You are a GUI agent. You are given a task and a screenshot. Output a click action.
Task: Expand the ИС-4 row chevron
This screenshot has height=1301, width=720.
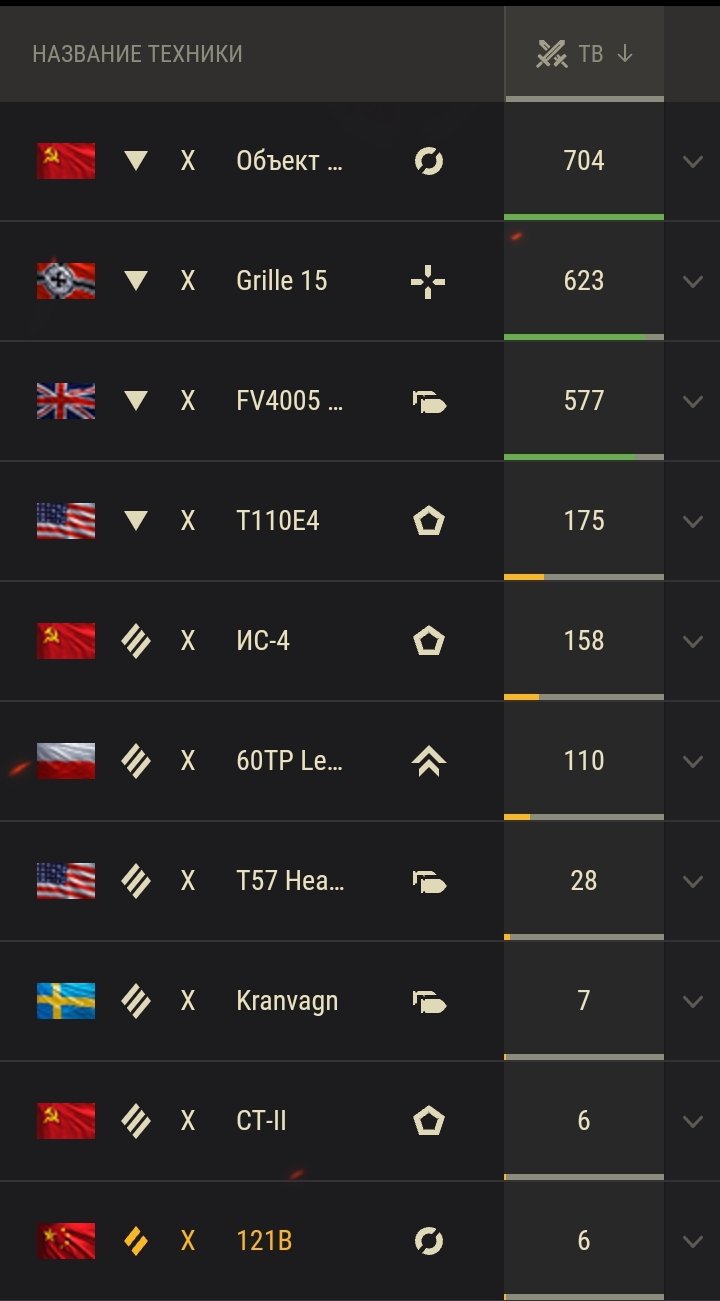(x=693, y=641)
